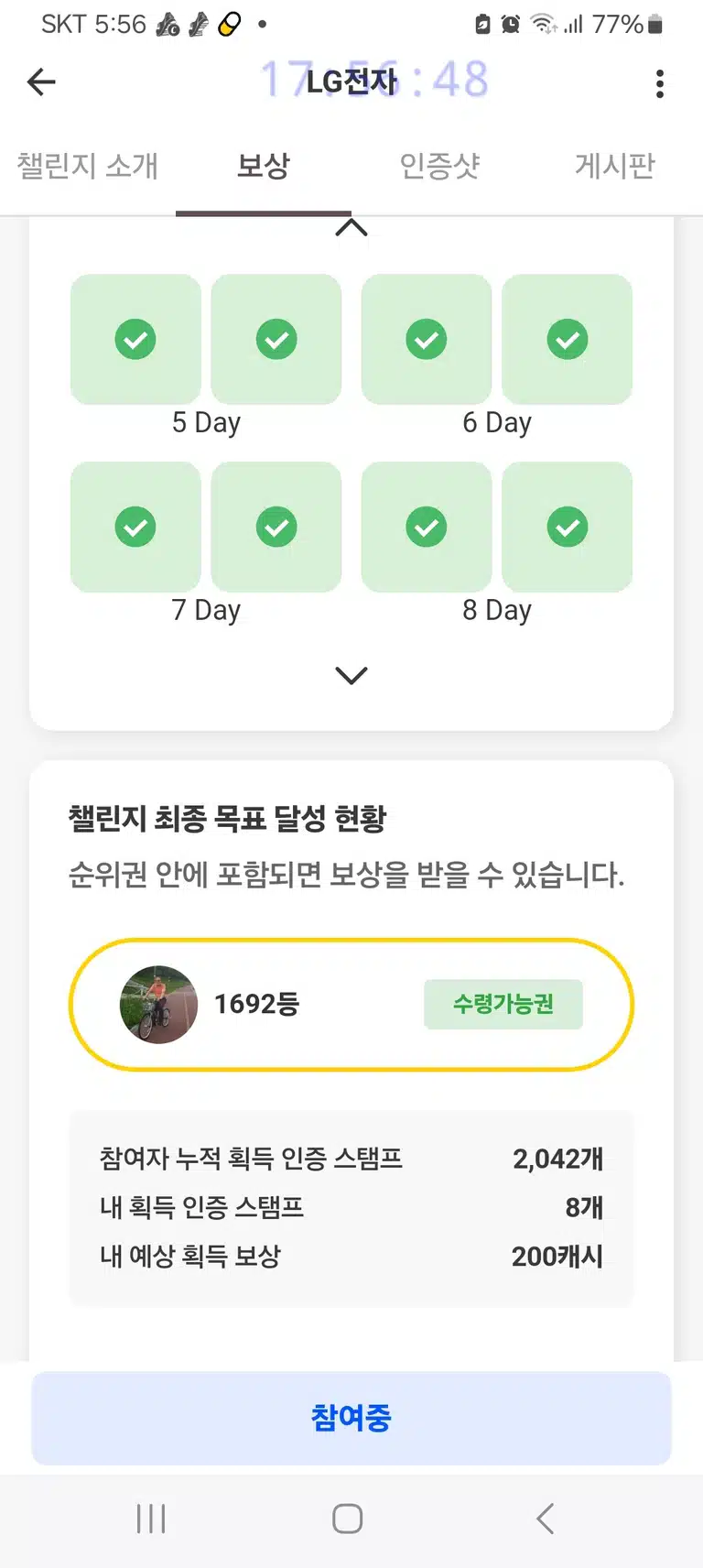Tap the system home button

coord(347,1519)
